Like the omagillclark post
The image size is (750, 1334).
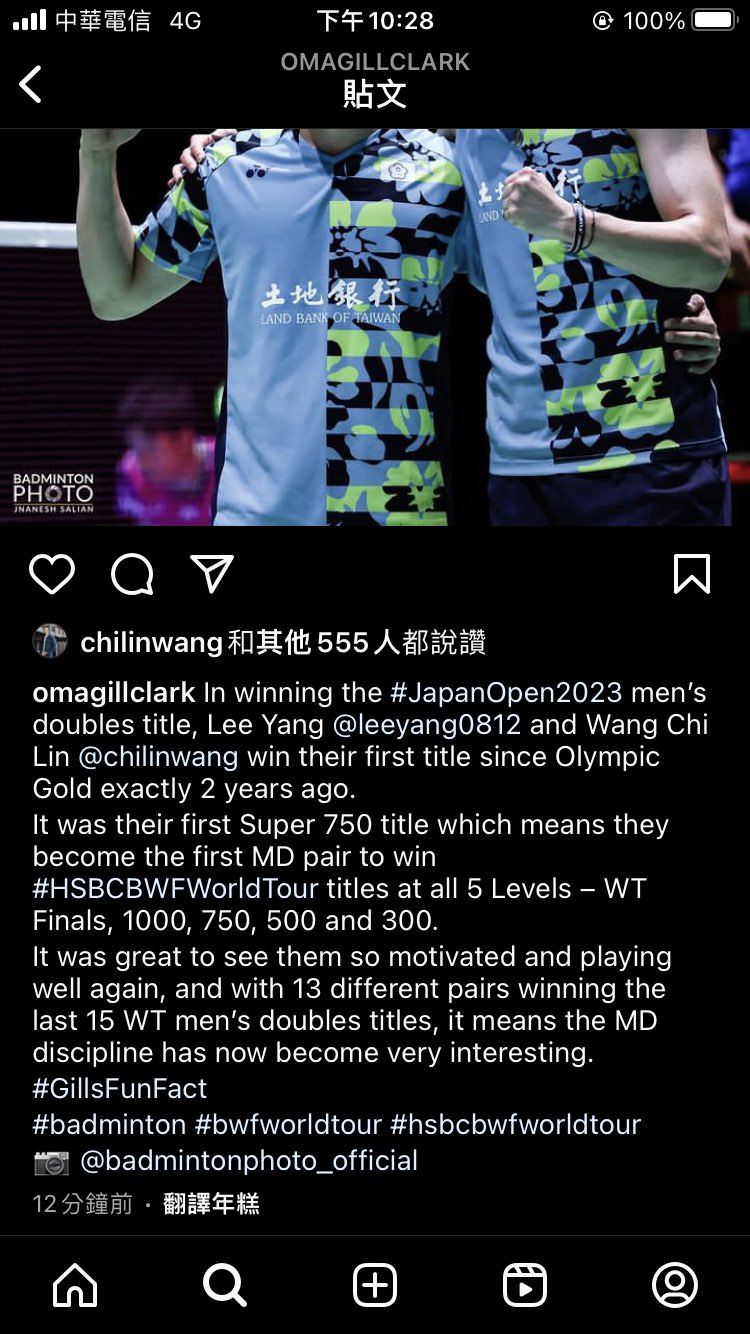tap(52, 574)
